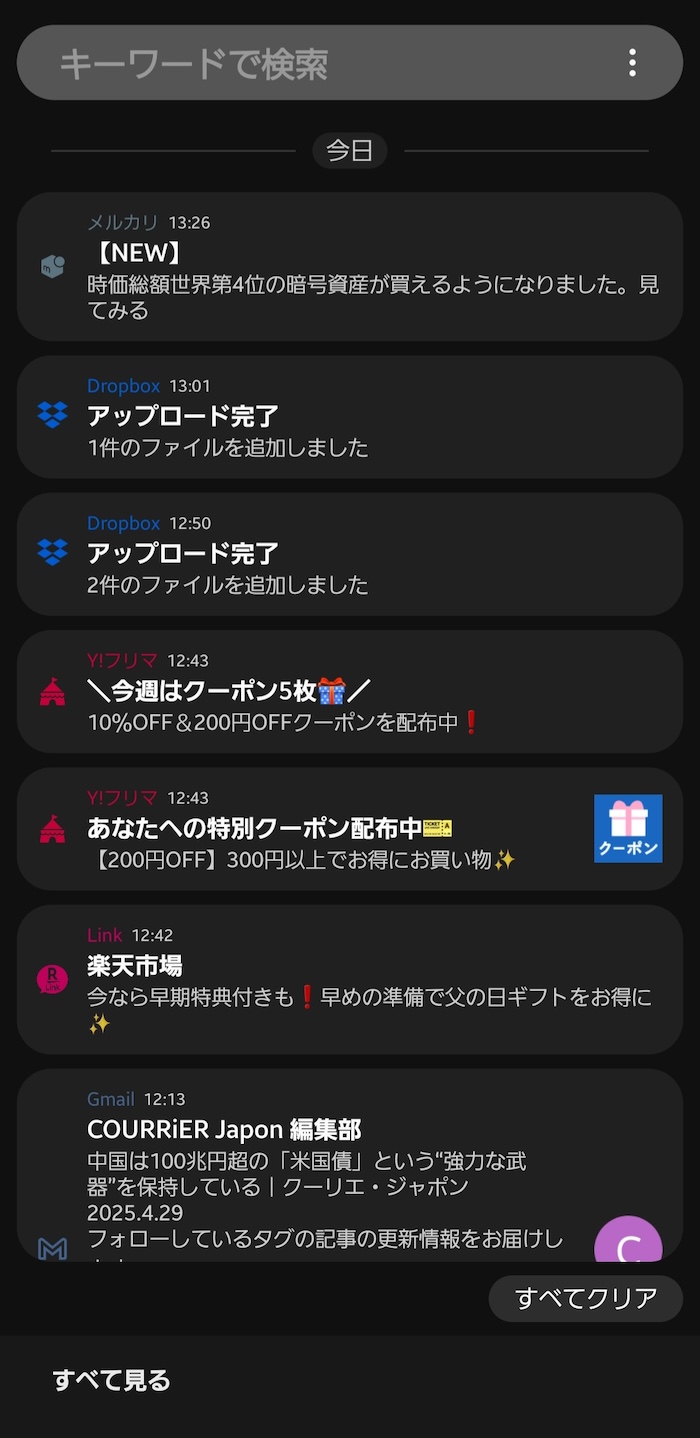Screen dimensions: 700x1438
Task: Open Dropbox notification from 13:01
Action: (350, 417)
